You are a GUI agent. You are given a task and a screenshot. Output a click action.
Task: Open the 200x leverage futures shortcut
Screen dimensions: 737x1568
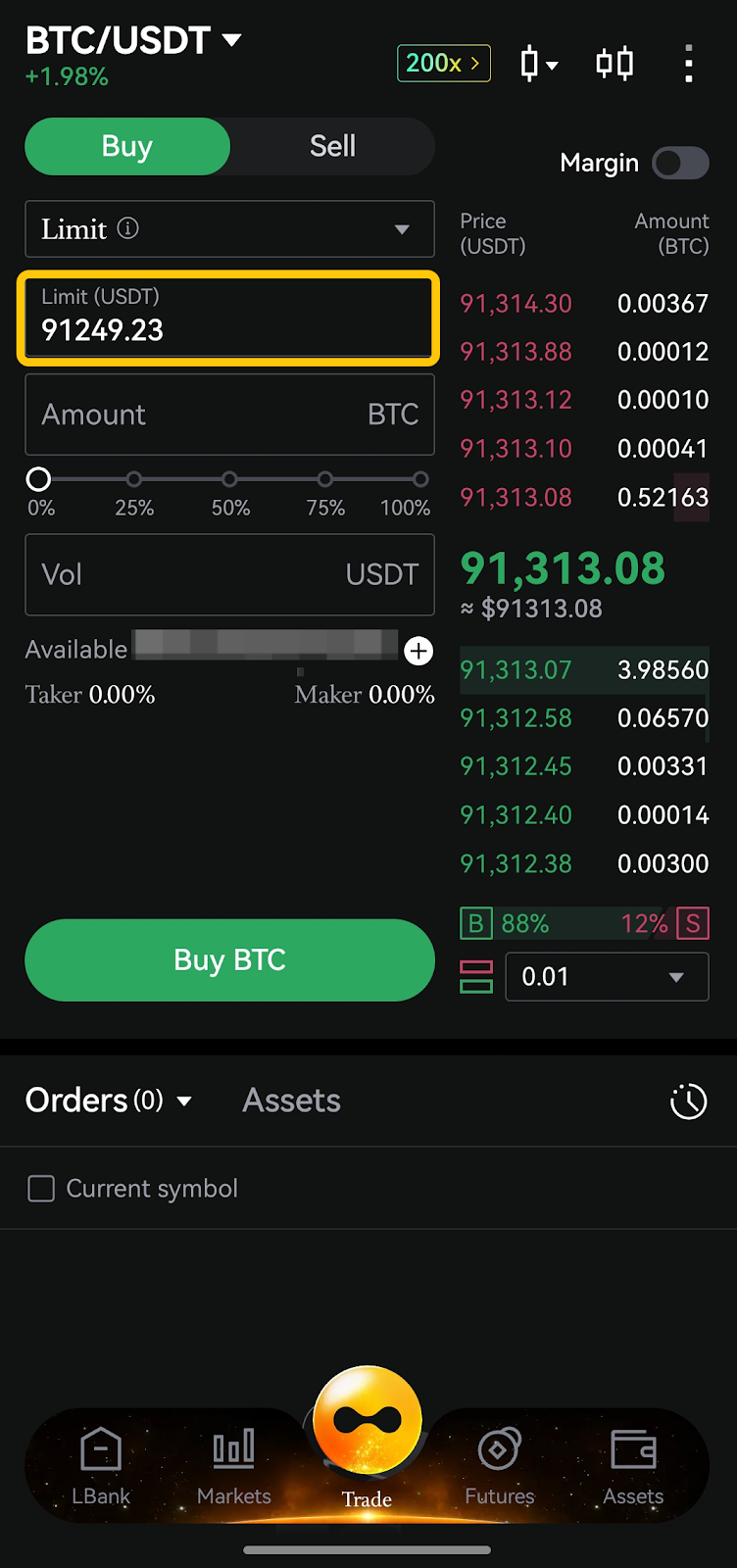coord(443,64)
